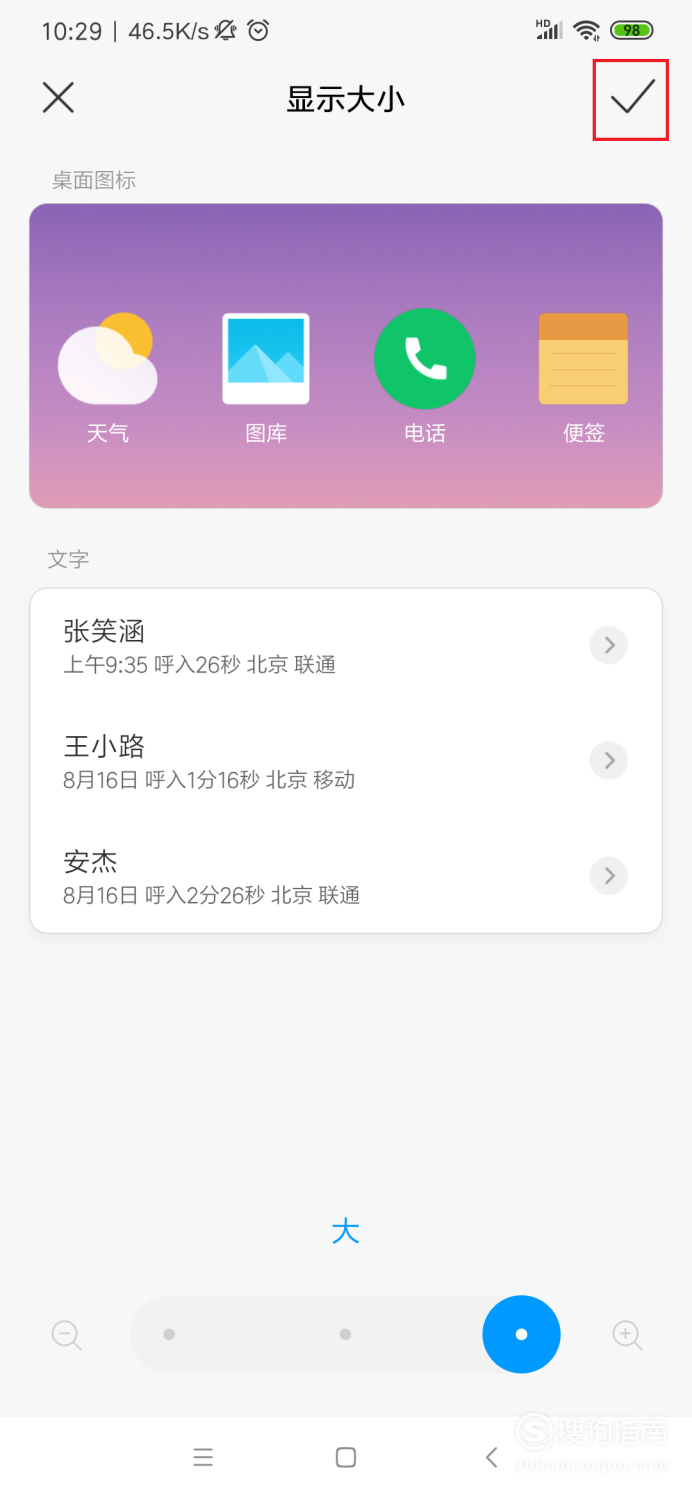Viewport: 692px width, 1499px height.
Task: Confirm display size with the checkmark
Action: (633, 97)
